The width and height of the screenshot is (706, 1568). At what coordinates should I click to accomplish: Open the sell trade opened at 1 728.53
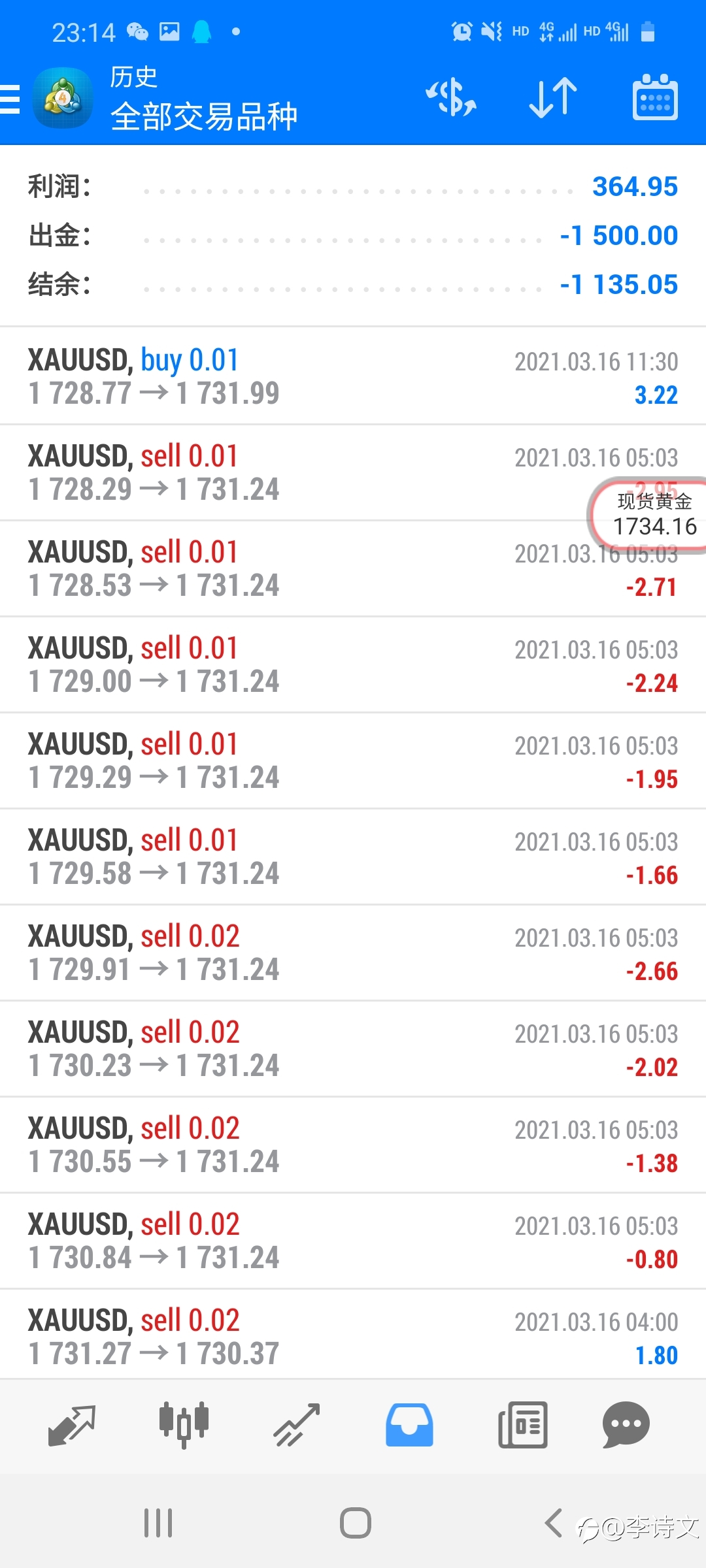pyautogui.click(x=353, y=568)
